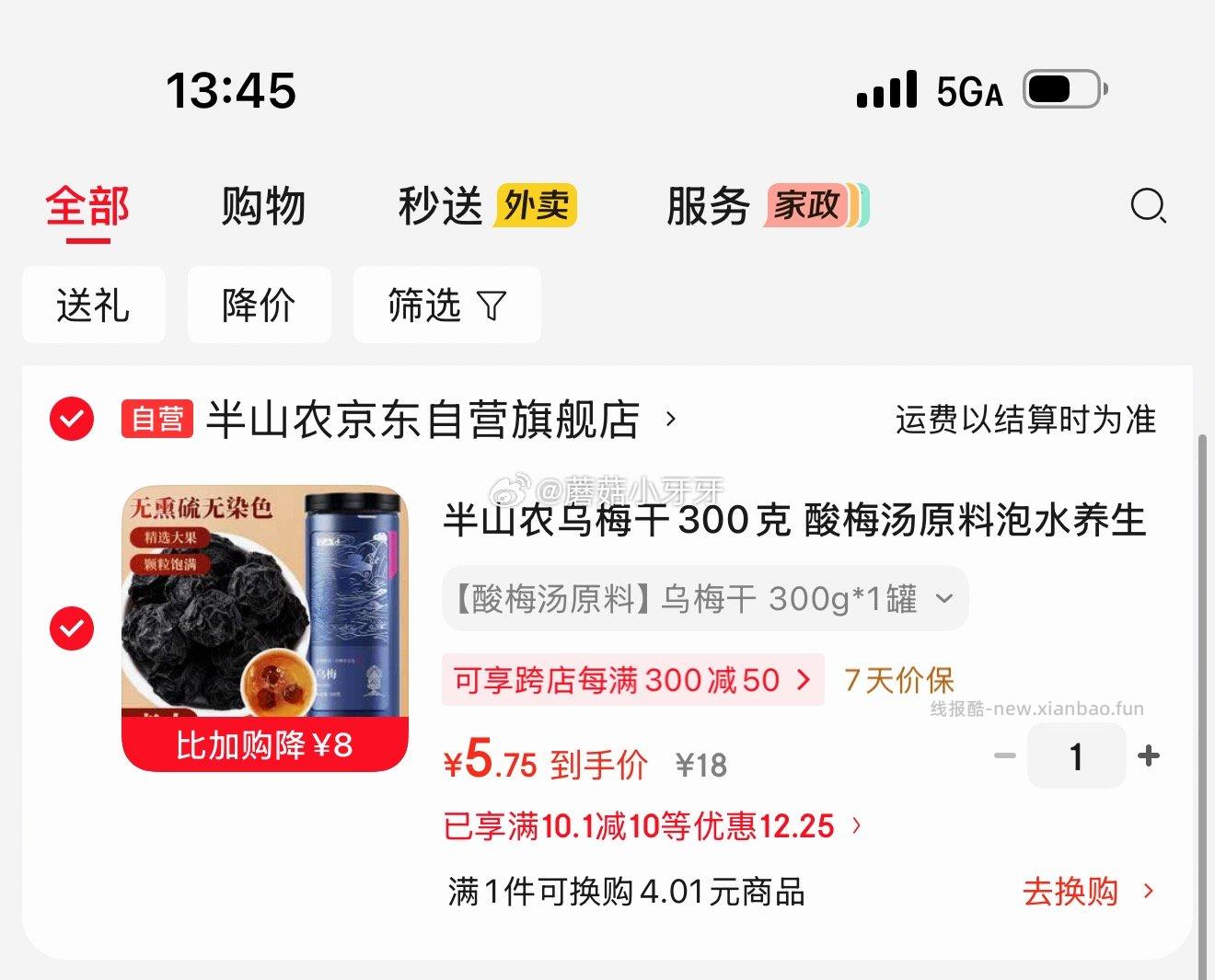Tap 去换购 to redeem add-on items
This screenshot has width=1215, height=980.
(1086, 891)
